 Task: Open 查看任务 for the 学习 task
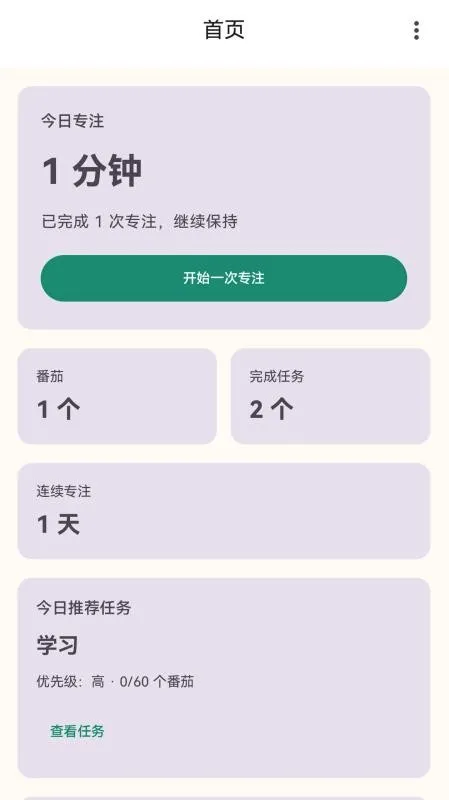point(77,731)
